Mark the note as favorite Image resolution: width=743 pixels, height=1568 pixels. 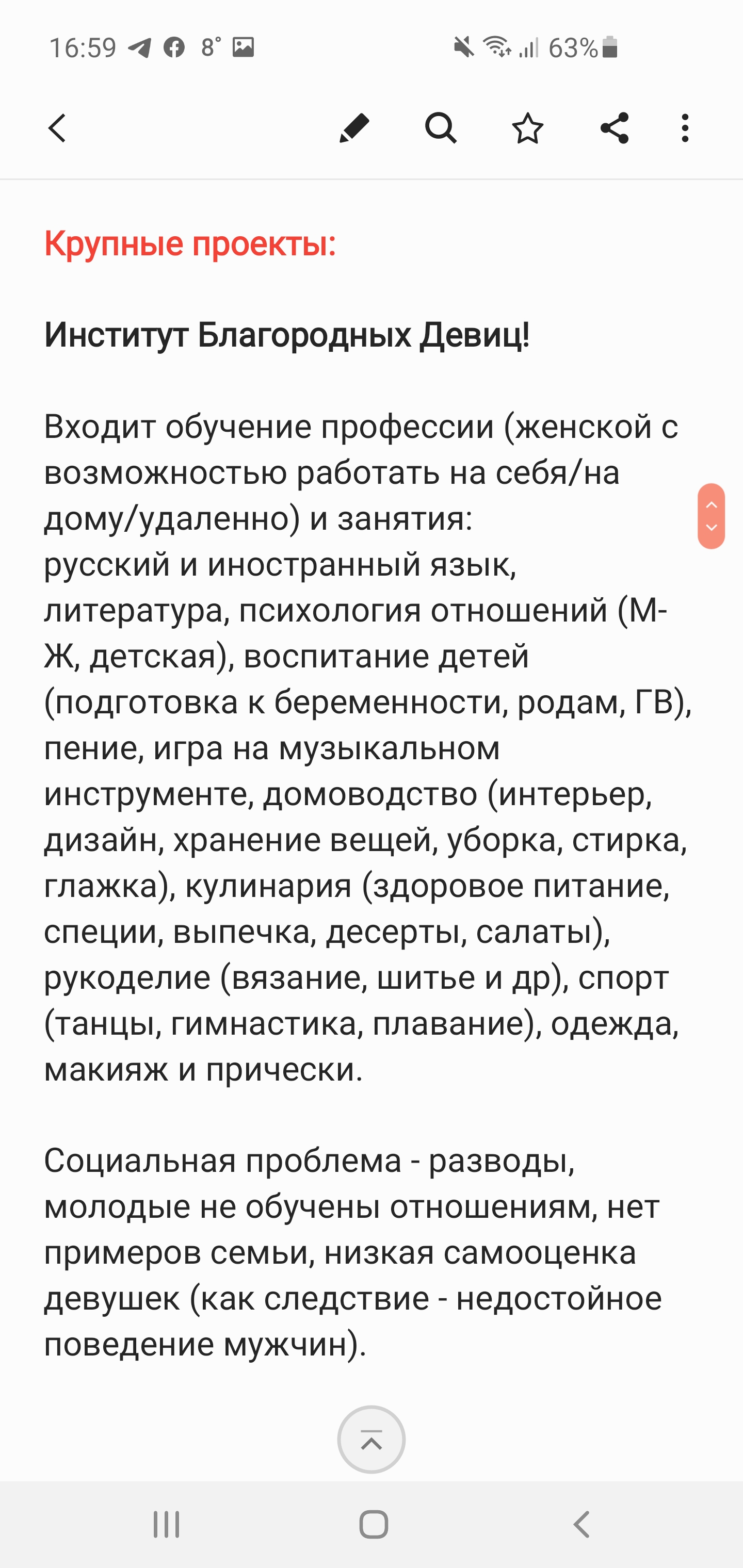pos(527,128)
